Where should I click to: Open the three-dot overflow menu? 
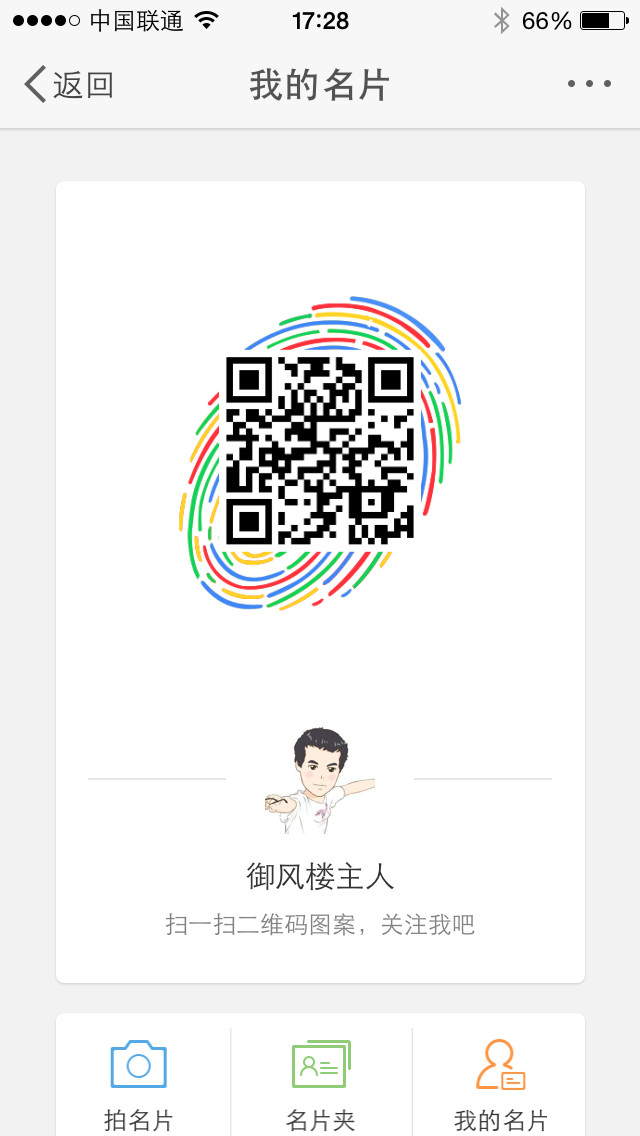[589, 84]
